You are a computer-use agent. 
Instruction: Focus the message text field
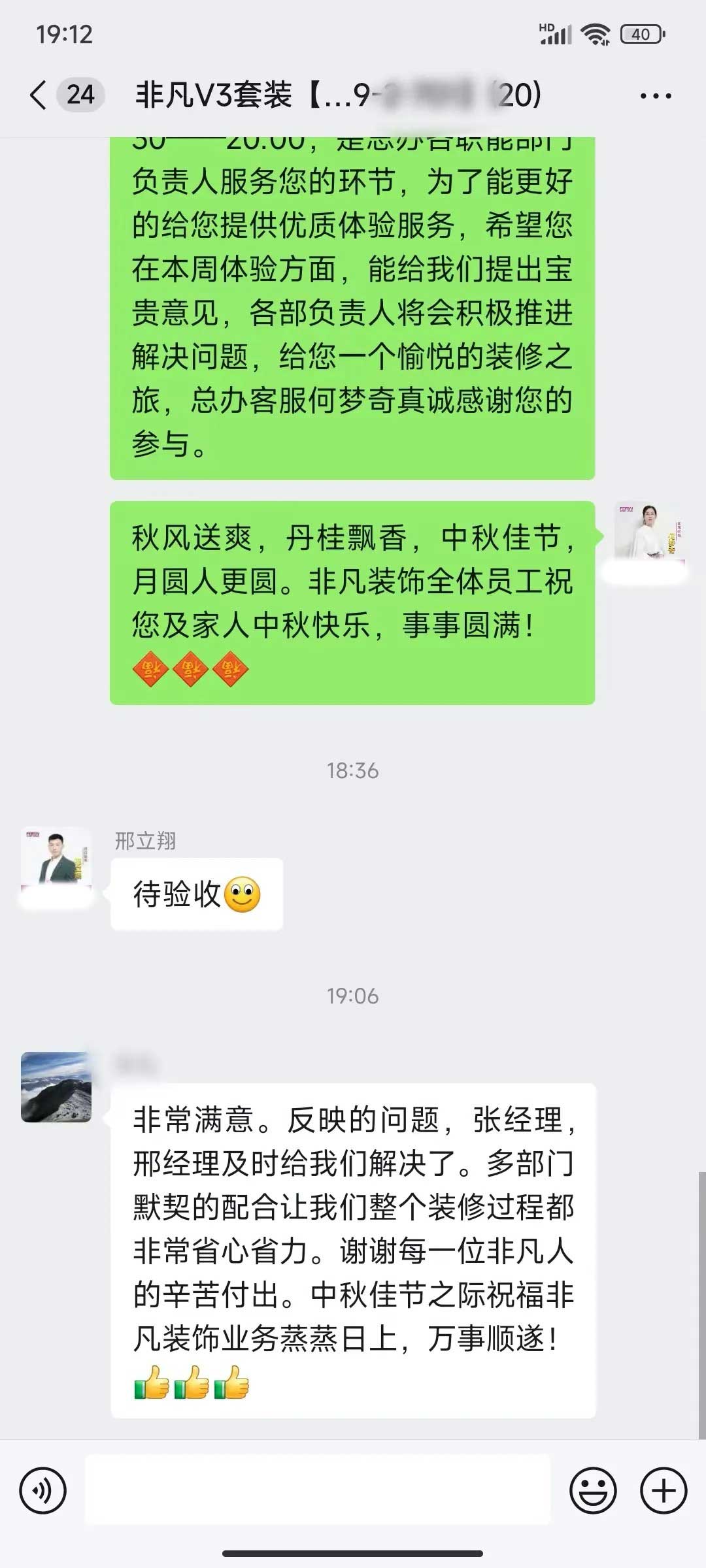318,1491
